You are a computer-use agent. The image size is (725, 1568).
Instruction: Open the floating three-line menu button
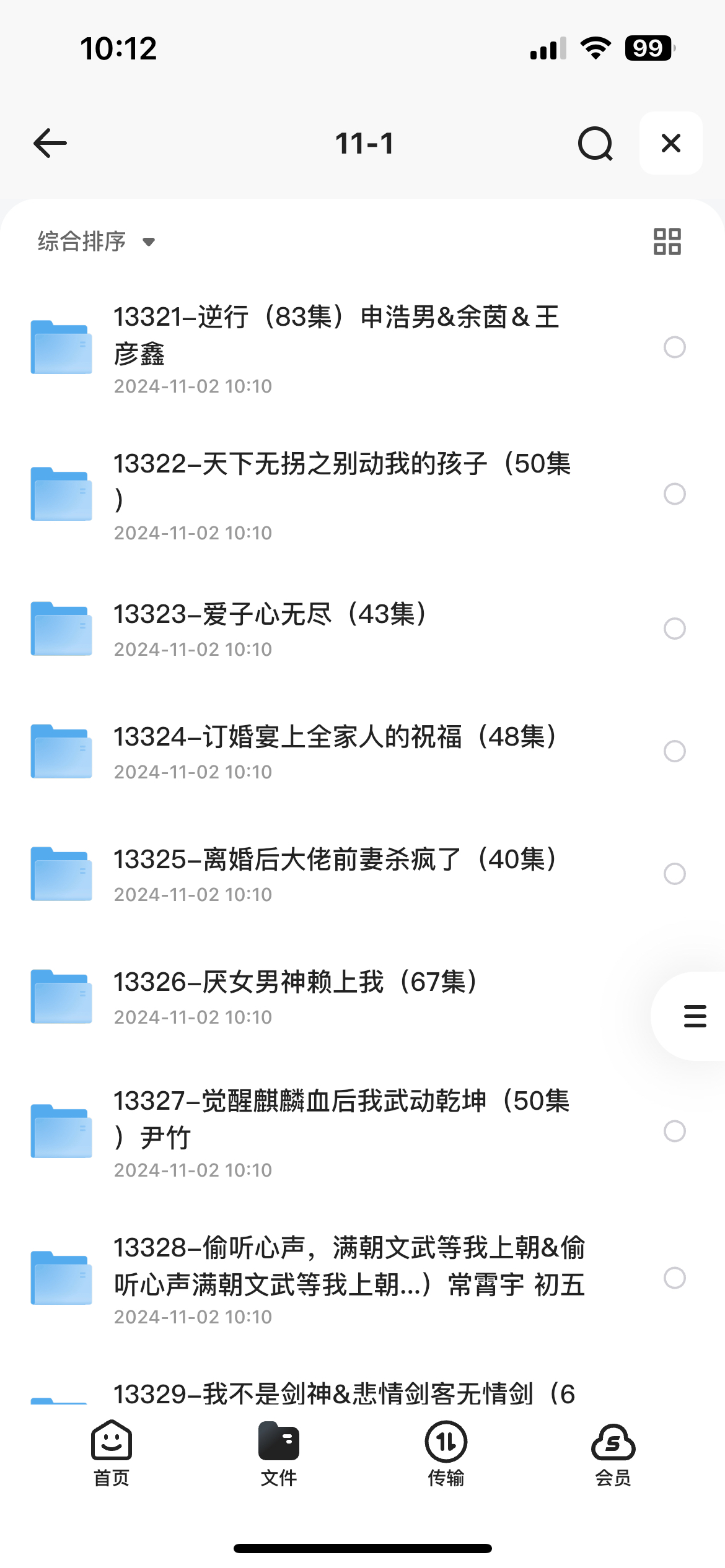pyautogui.click(x=695, y=1016)
